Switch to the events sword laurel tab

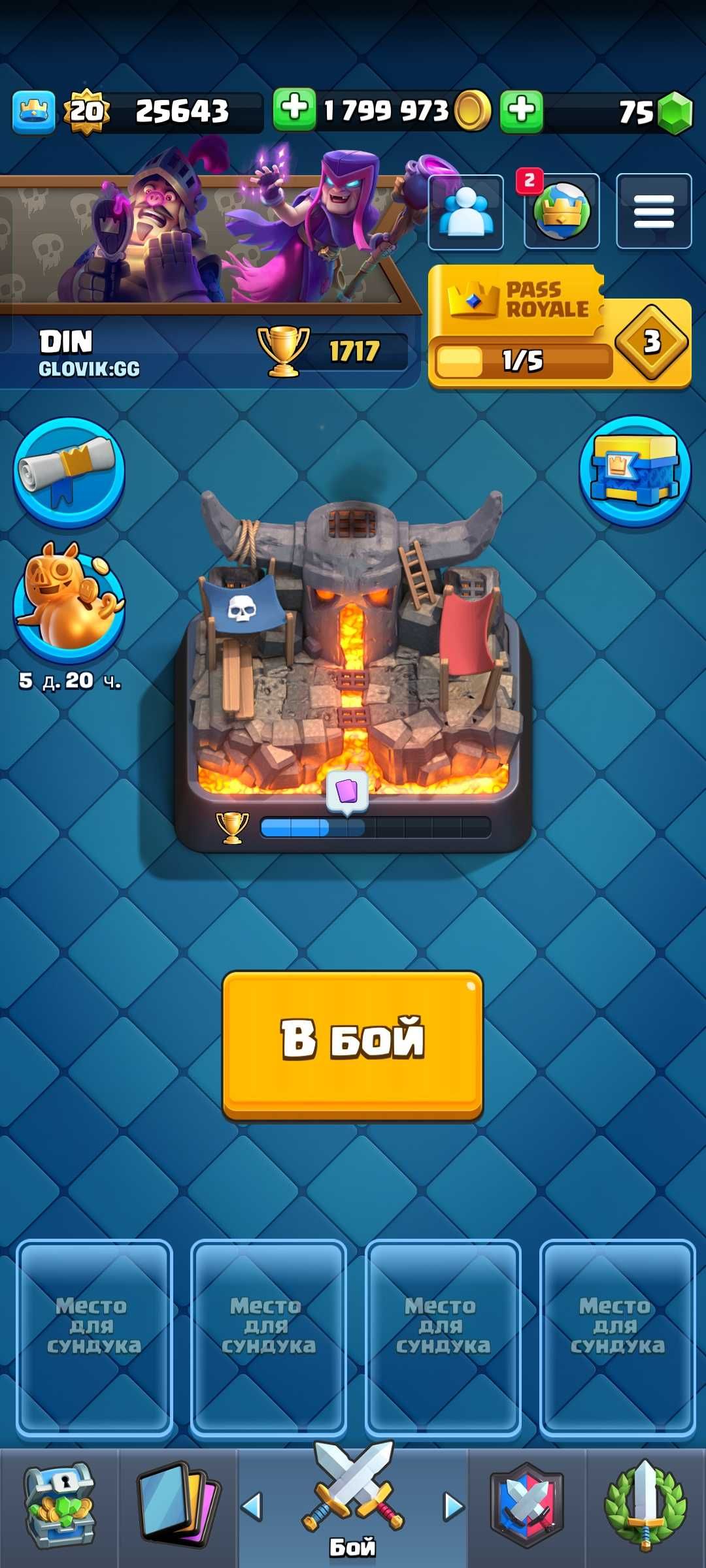click(645, 1507)
